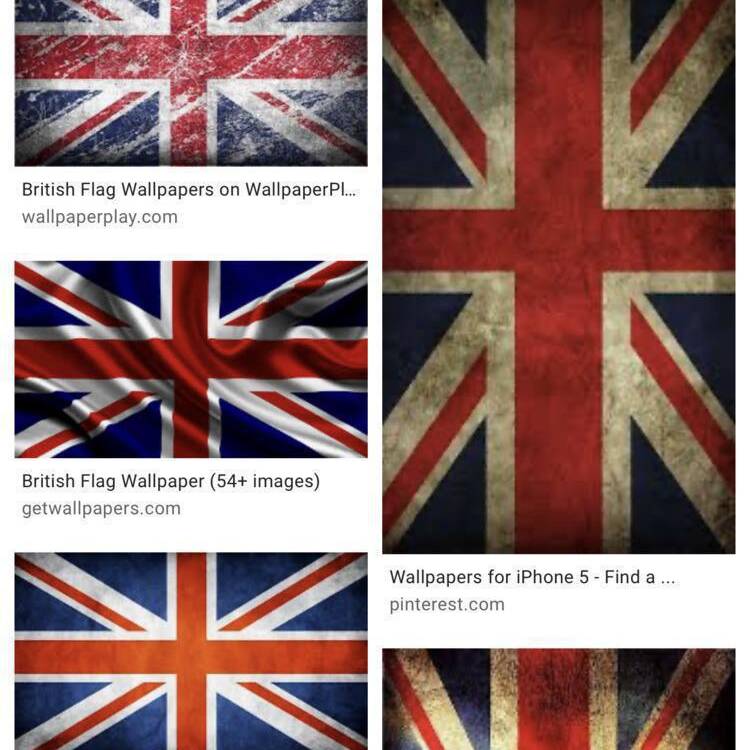This screenshot has height=750, width=750.
Task: Tap the 'British Flag Wallpapers on WallpaperPl...' title
Action: point(189,189)
